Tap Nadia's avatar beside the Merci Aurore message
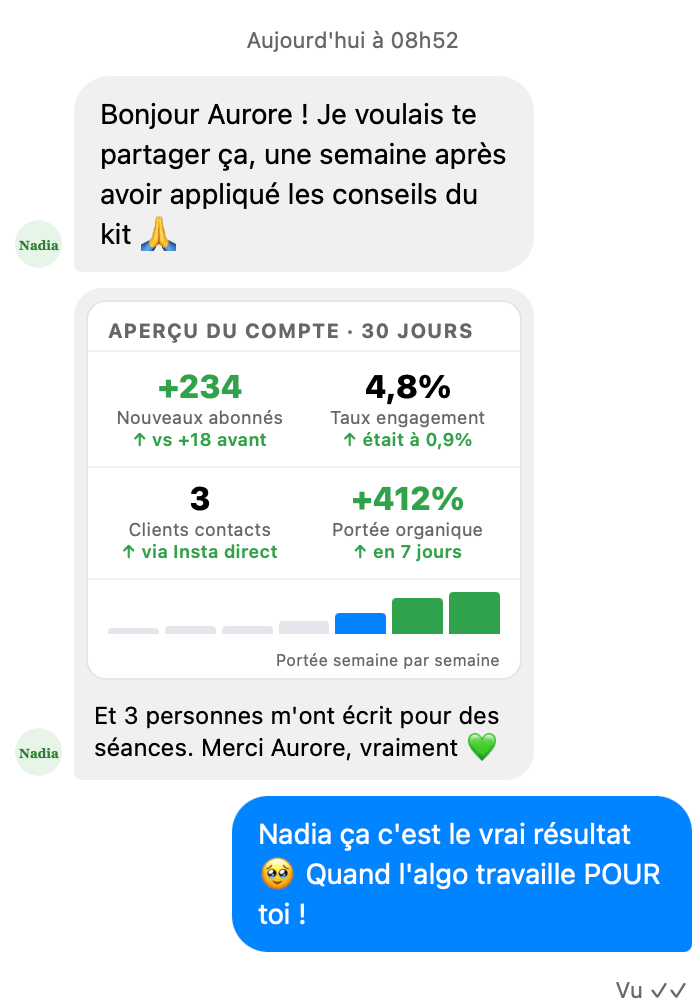 (39, 753)
